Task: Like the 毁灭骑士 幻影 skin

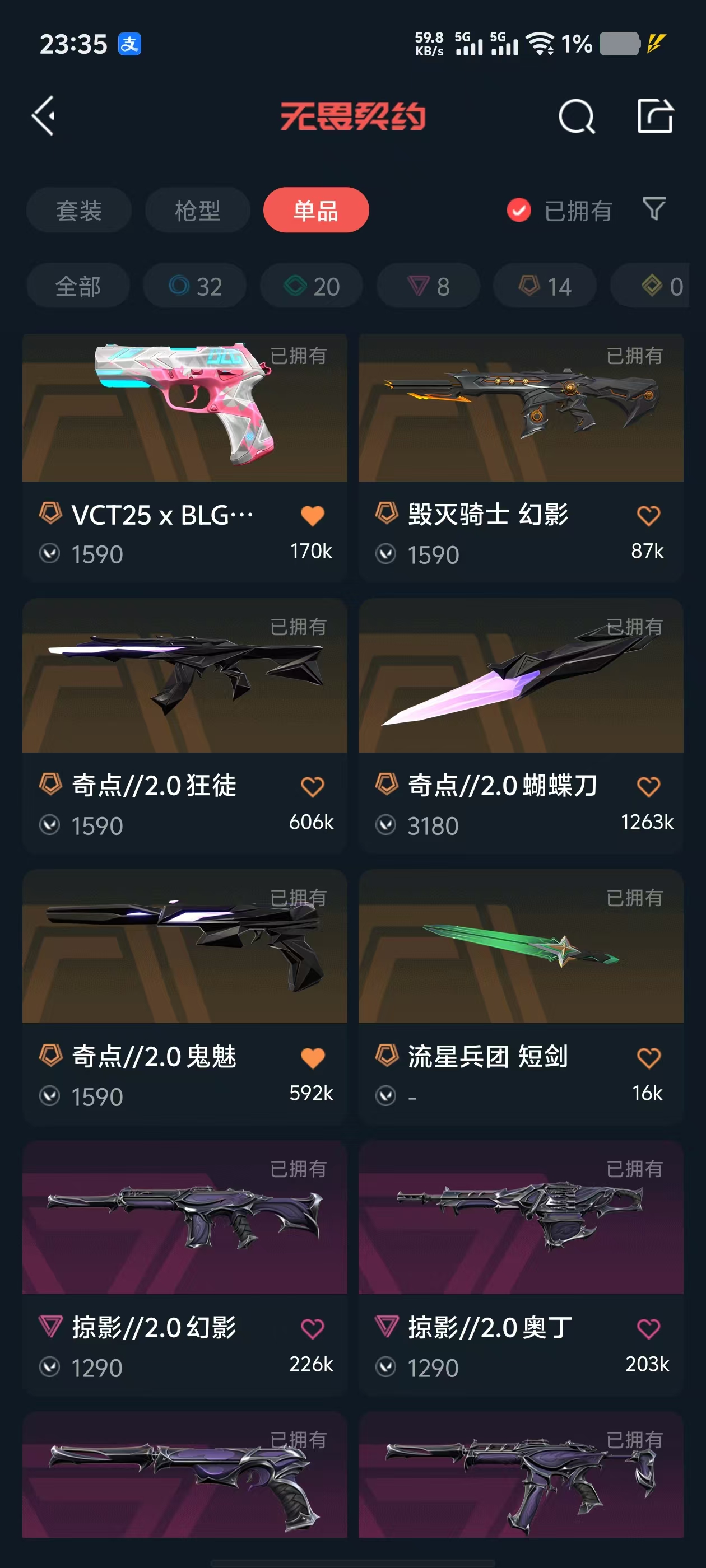Action: [x=648, y=516]
